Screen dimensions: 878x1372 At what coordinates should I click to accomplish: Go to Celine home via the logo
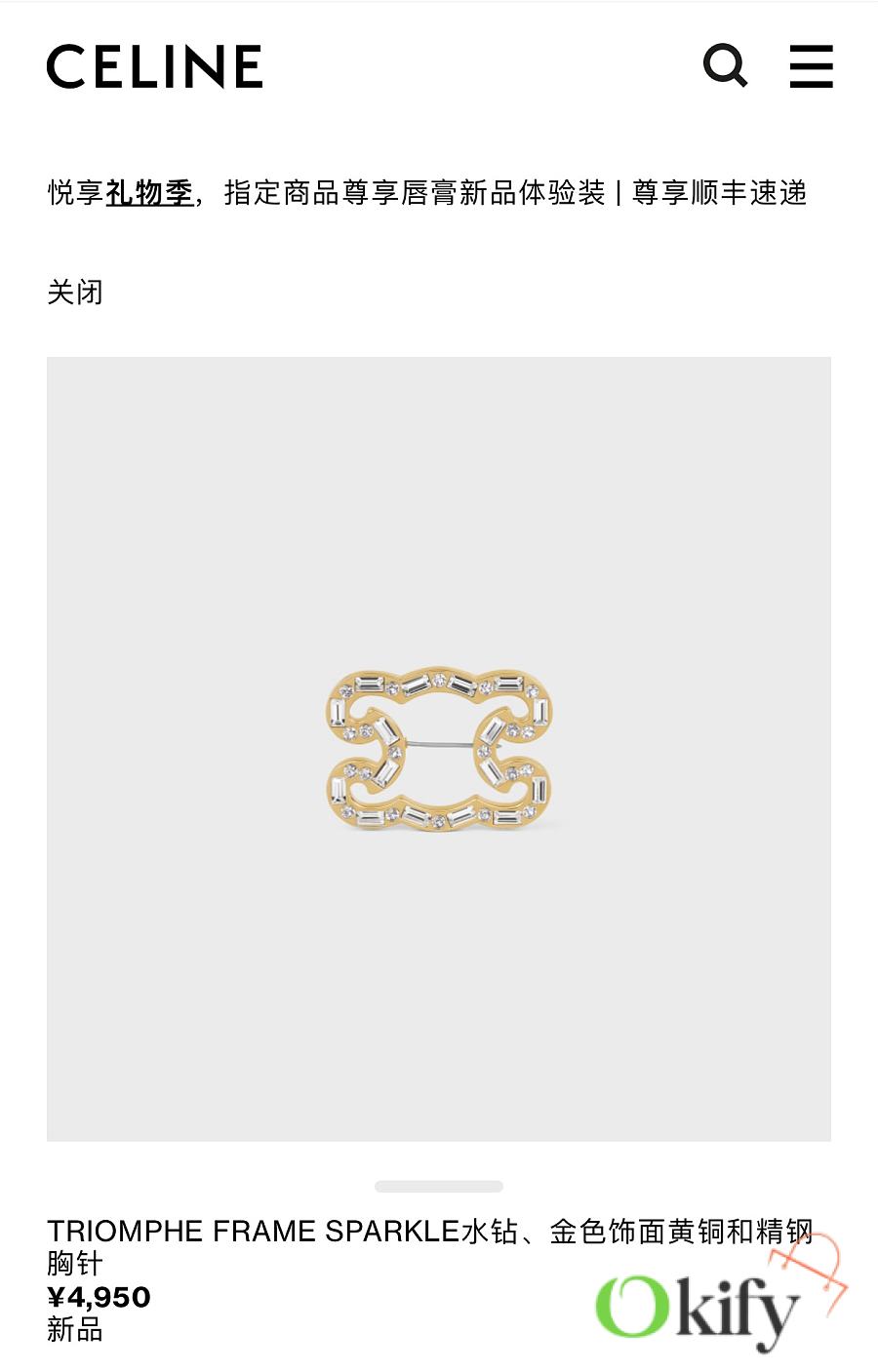[155, 66]
